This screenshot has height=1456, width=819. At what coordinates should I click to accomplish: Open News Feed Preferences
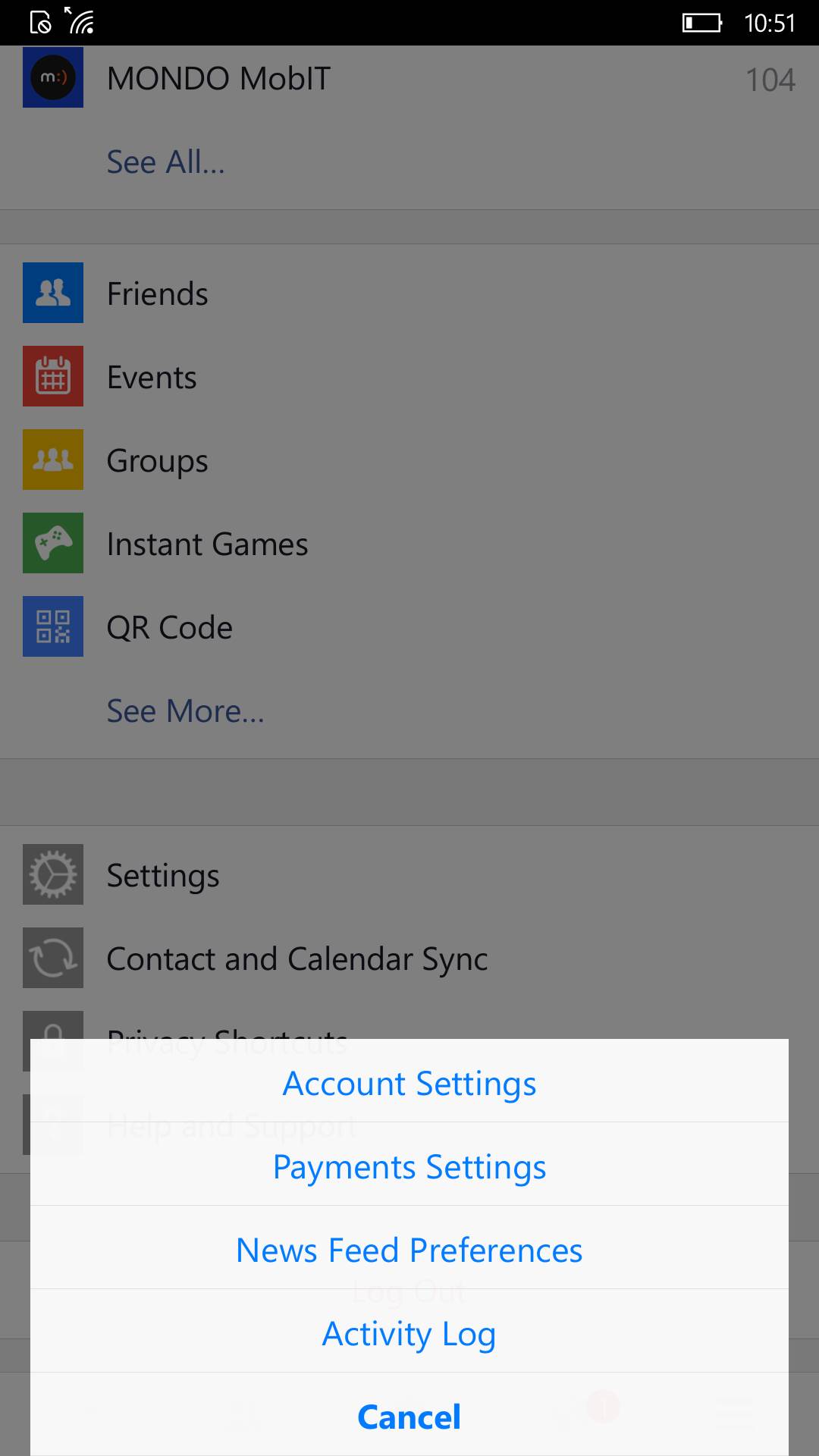(x=409, y=1250)
